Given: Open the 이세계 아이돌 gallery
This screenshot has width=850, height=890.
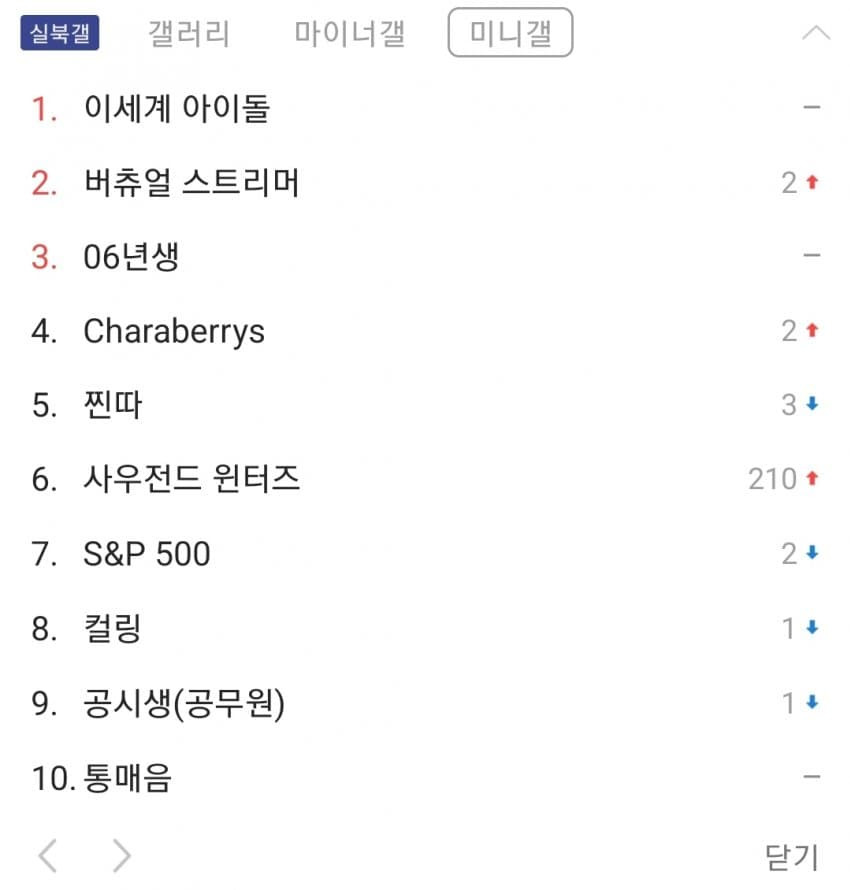Looking at the screenshot, I should pyautogui.click(x=176, y=107).
